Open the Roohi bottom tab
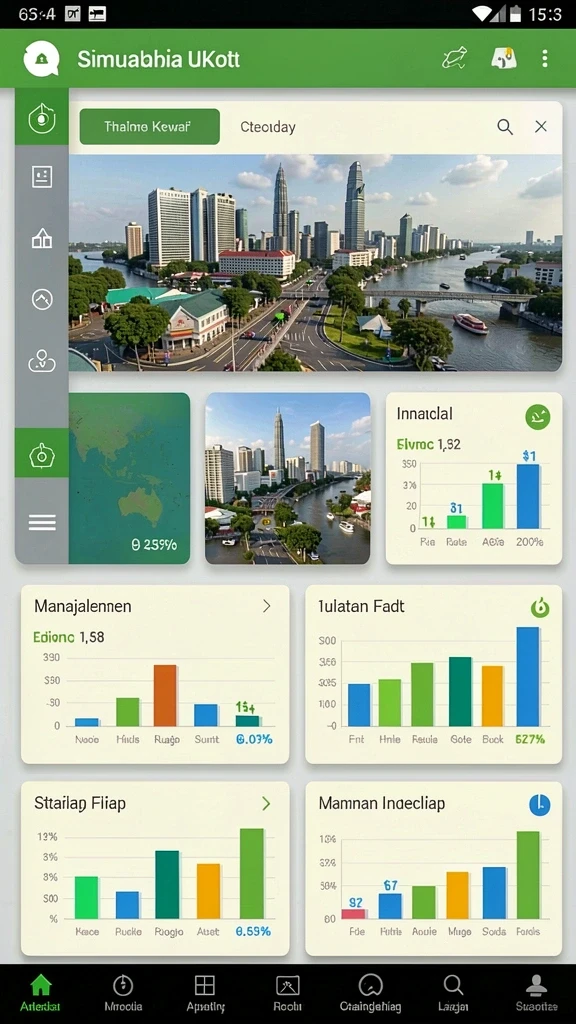The height and width of the screenshot is (1024, 576). 287,993
